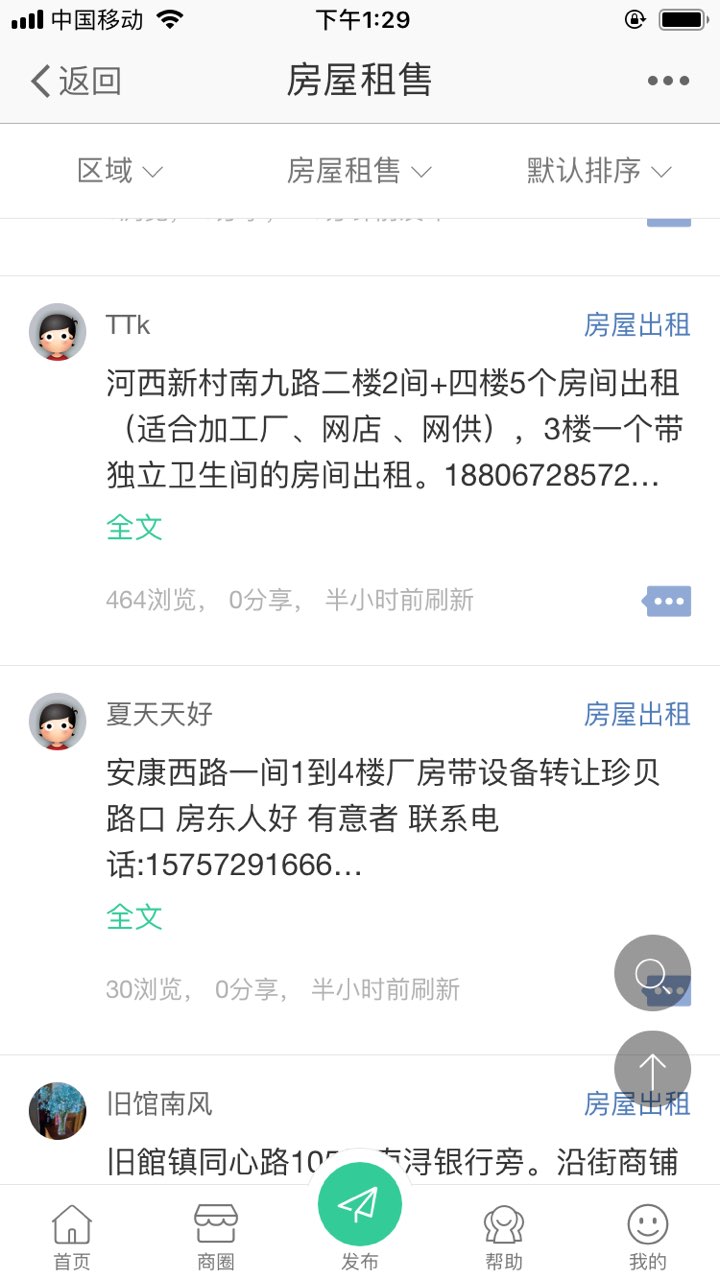
Task: Open comment bubble on TTk's post
Action: coord(667,601)
